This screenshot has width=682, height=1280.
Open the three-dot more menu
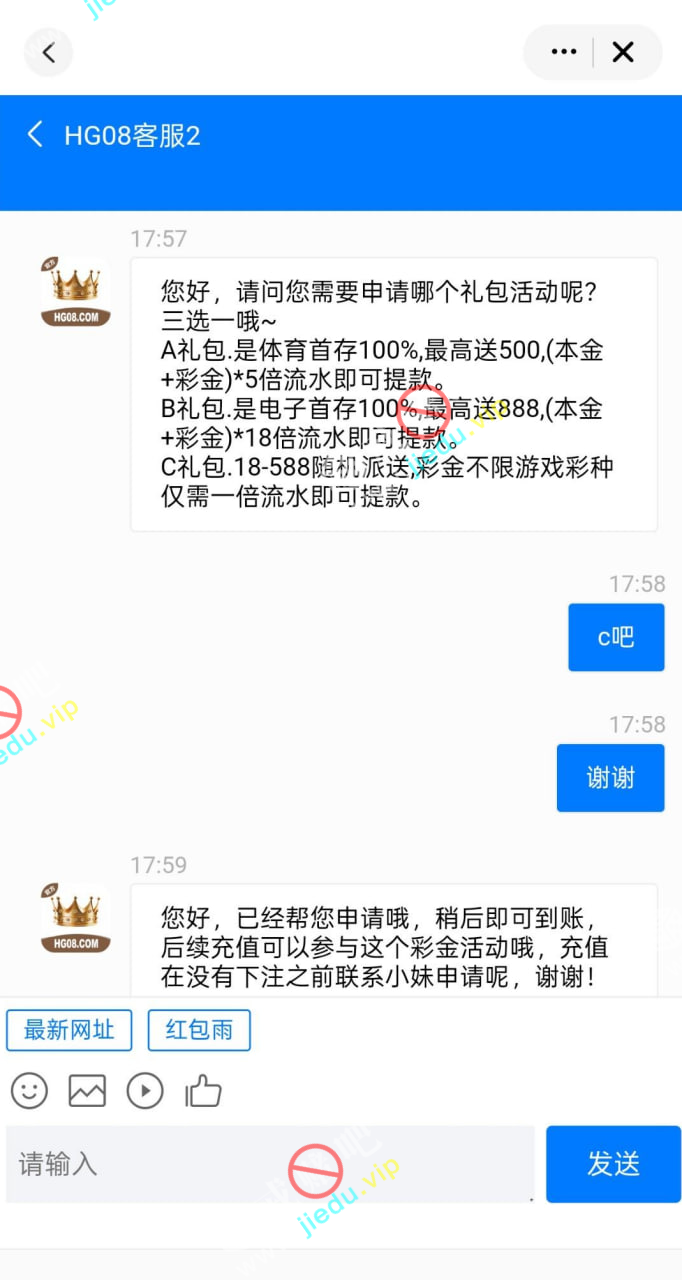pos(564,52)
